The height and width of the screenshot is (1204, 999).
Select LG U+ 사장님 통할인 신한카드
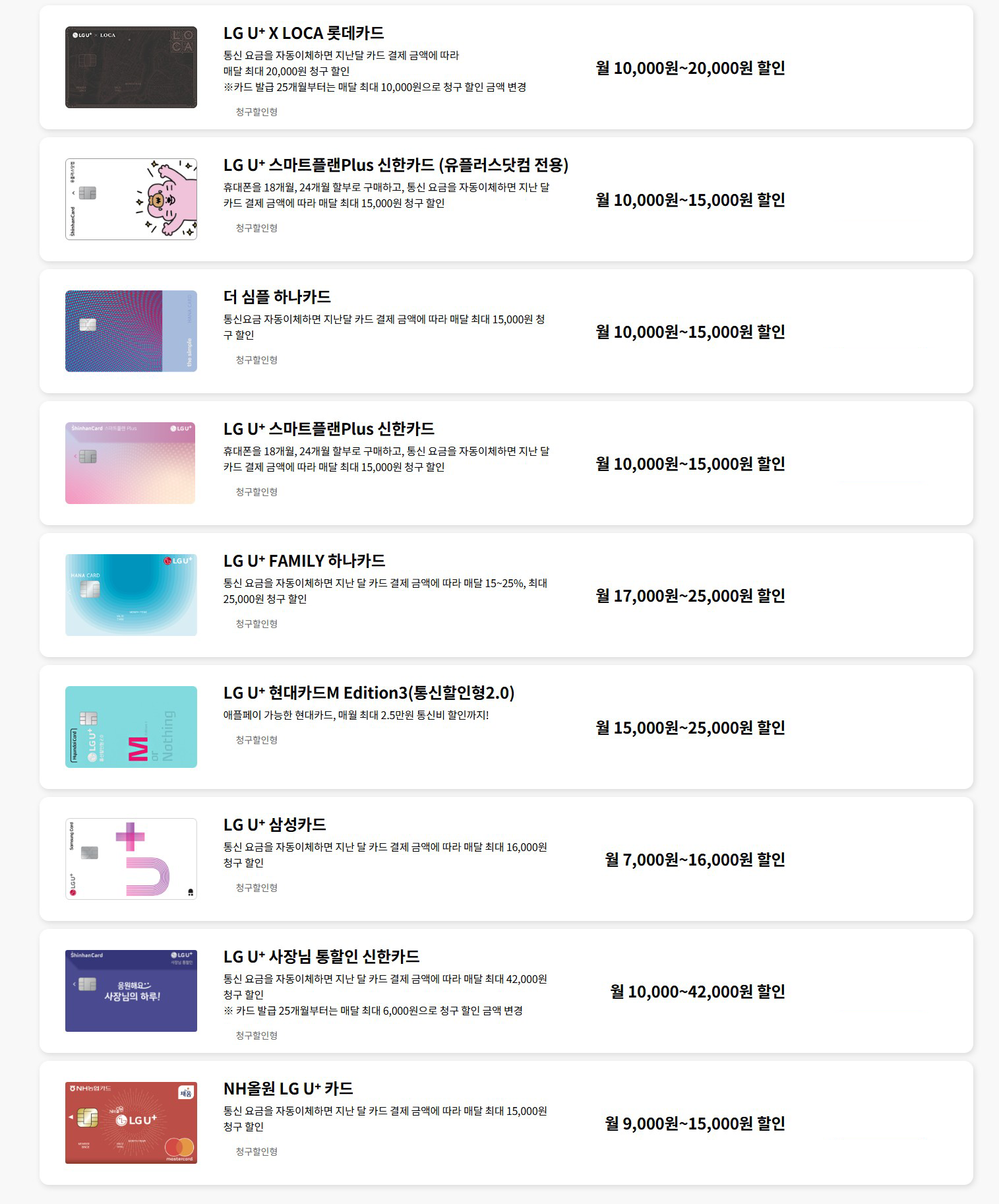tap(321, 957)
